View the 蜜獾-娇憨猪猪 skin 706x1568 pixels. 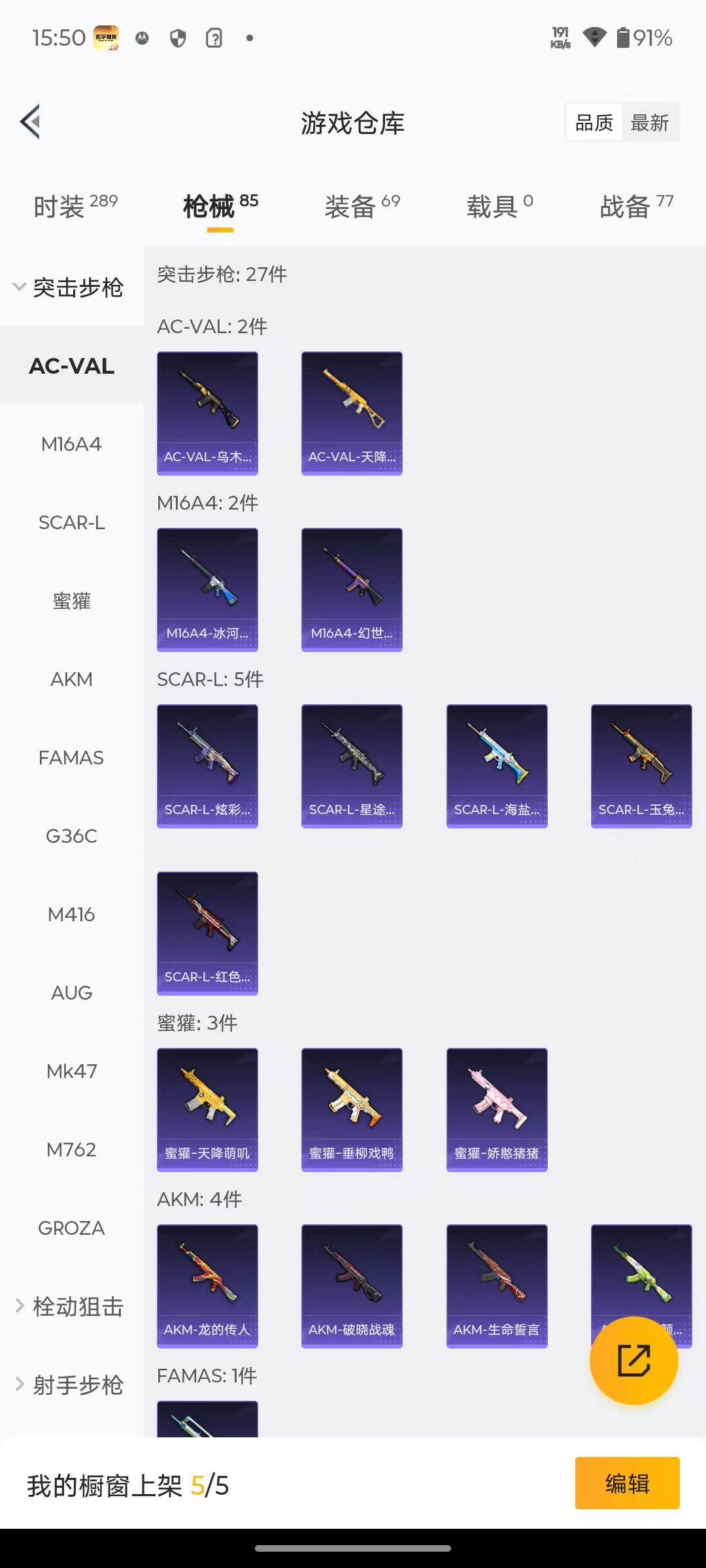[x=497, y=1109]
